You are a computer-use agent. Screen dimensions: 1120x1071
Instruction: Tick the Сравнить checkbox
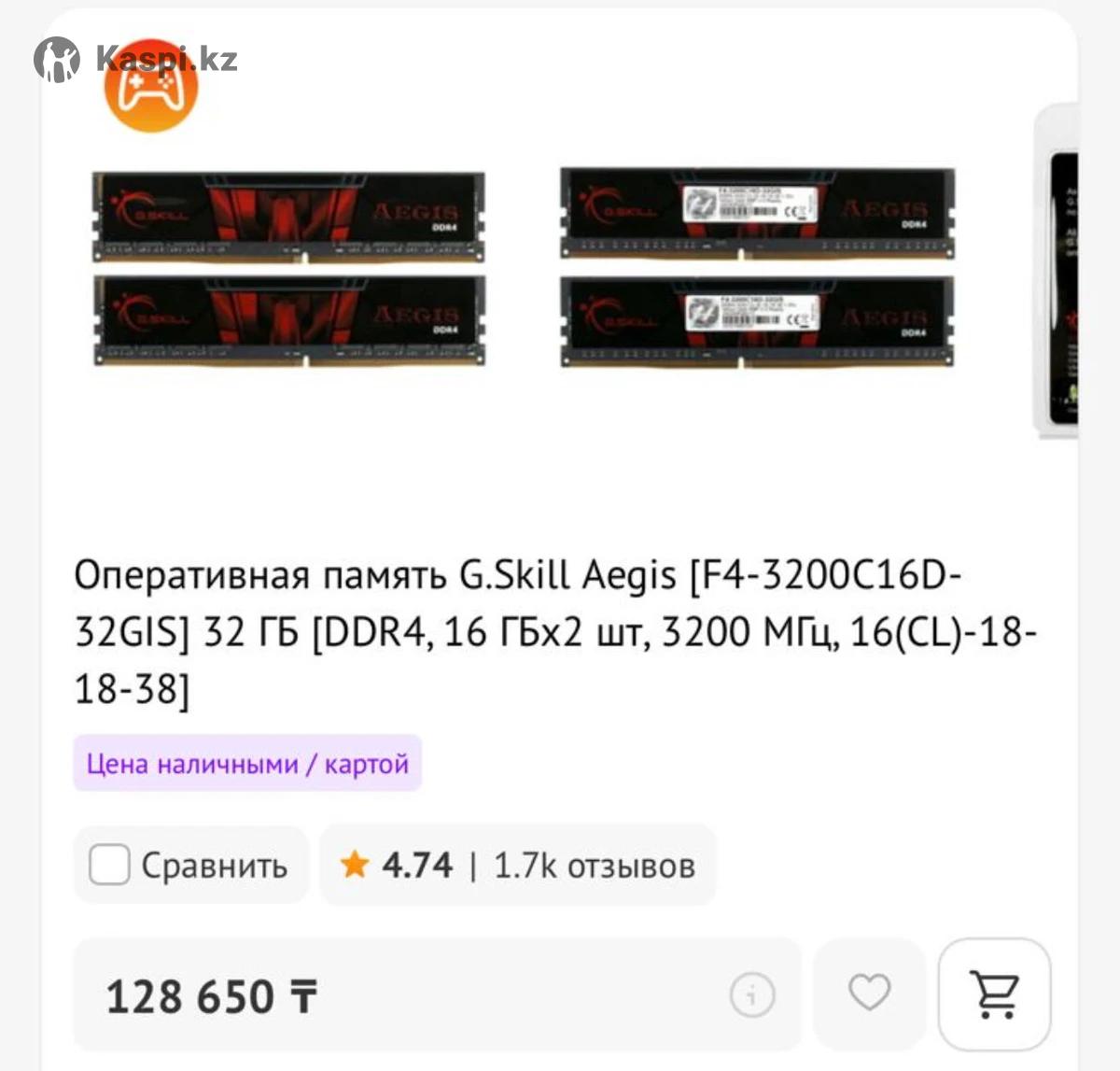[109, 865]
